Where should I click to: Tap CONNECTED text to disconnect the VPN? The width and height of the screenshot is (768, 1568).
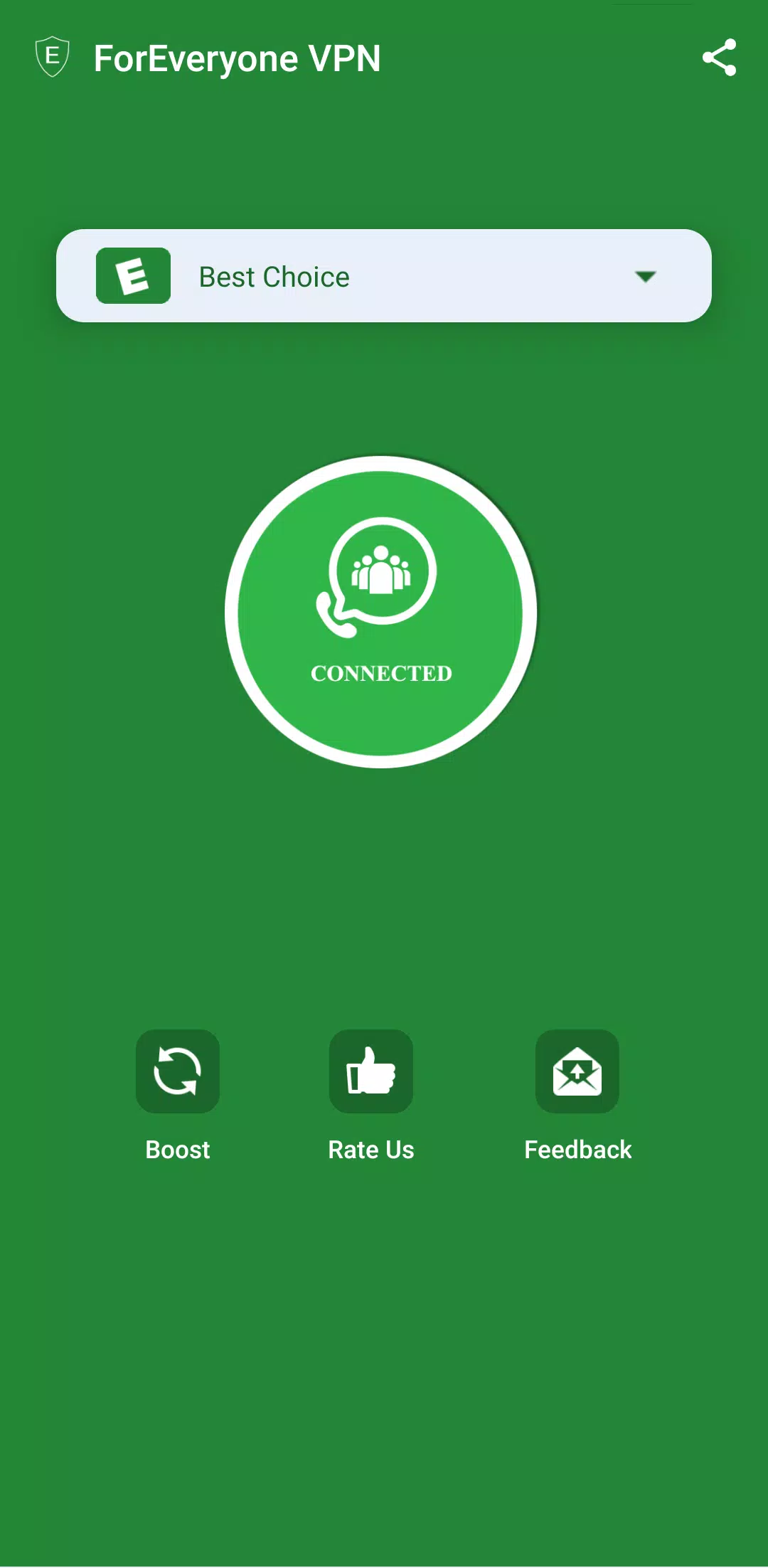click(380, 672)
